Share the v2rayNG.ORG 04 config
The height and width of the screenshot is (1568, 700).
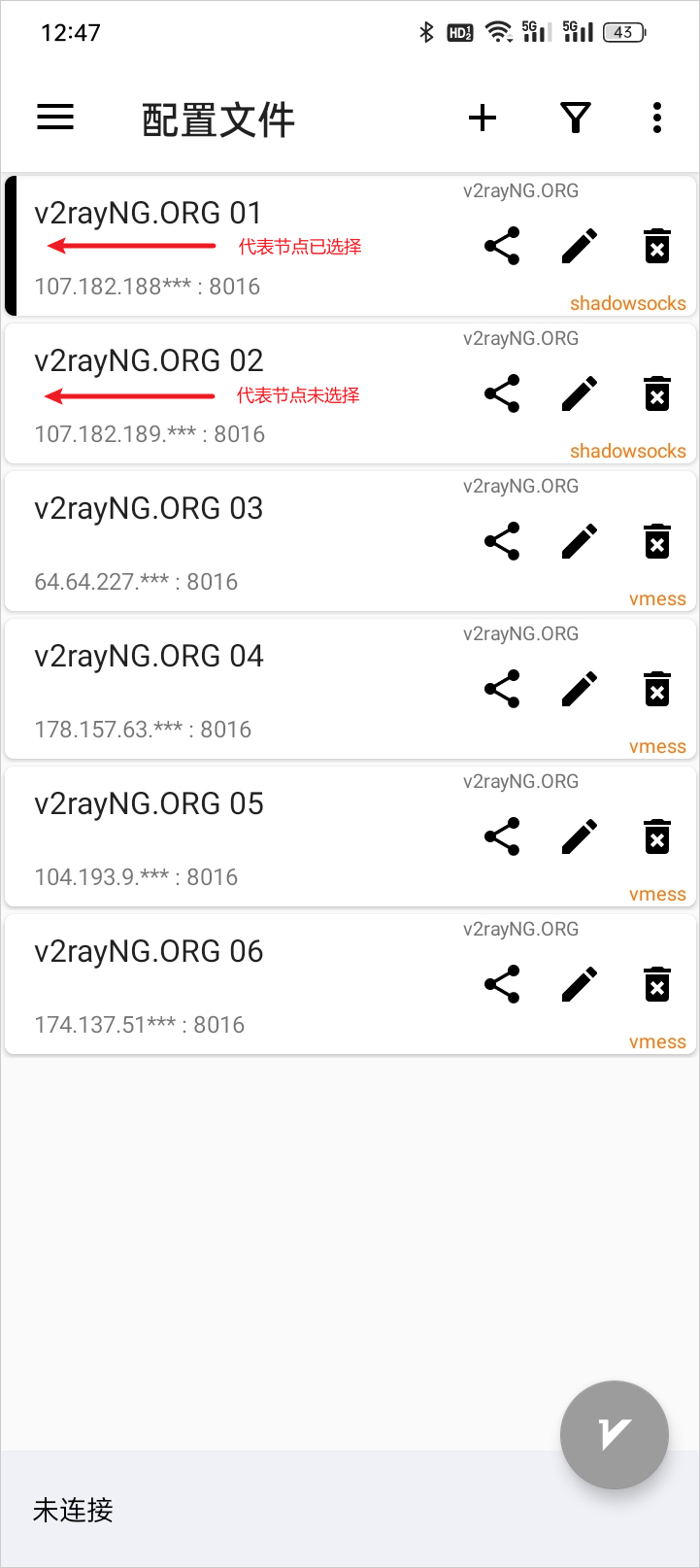point(502,690)
